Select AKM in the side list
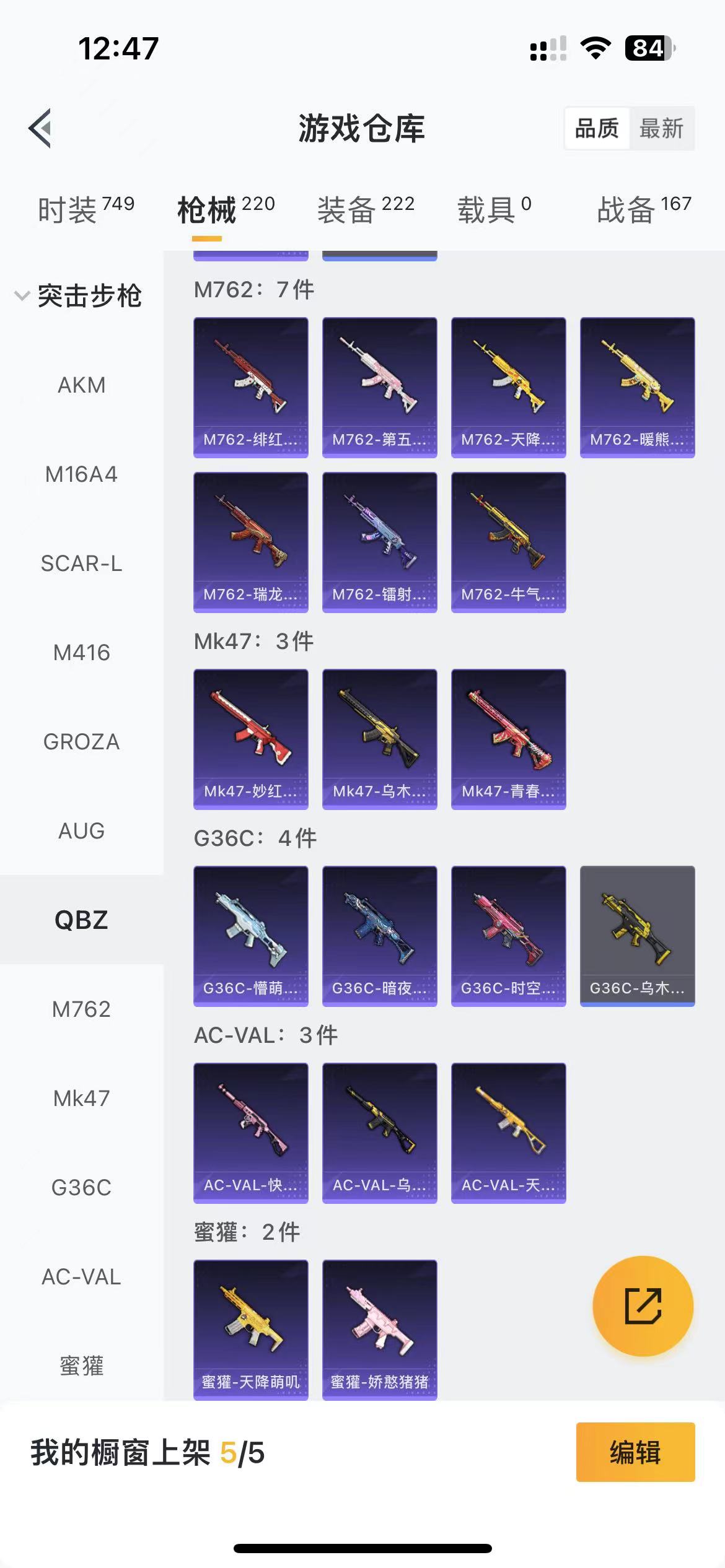The image size is (725, 1568). point(81,385)
